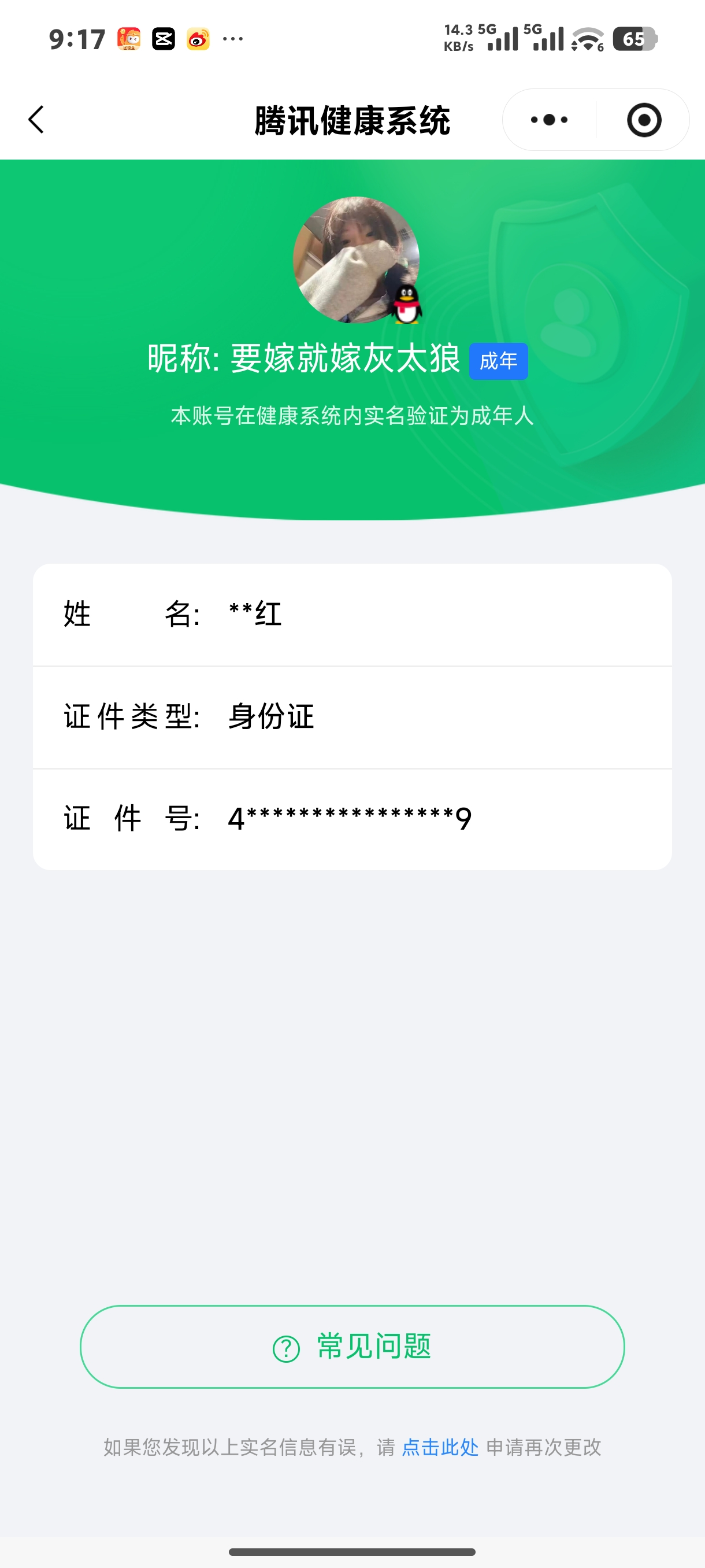Open the 常见问题 FAQ button

tap(352, 1347)
